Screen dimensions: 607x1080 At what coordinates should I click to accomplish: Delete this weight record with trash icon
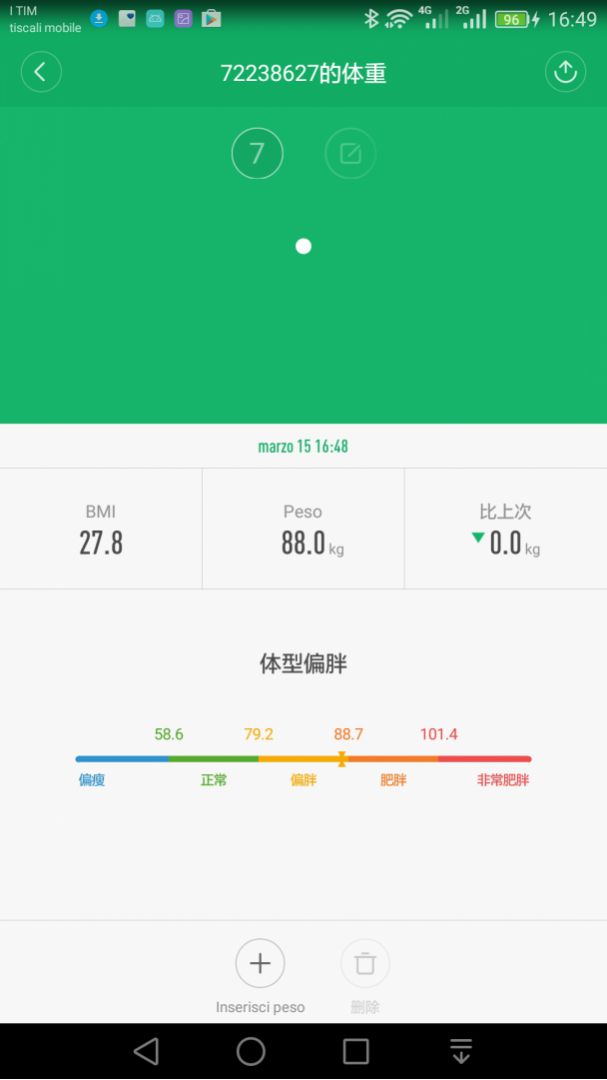point(365,964)
